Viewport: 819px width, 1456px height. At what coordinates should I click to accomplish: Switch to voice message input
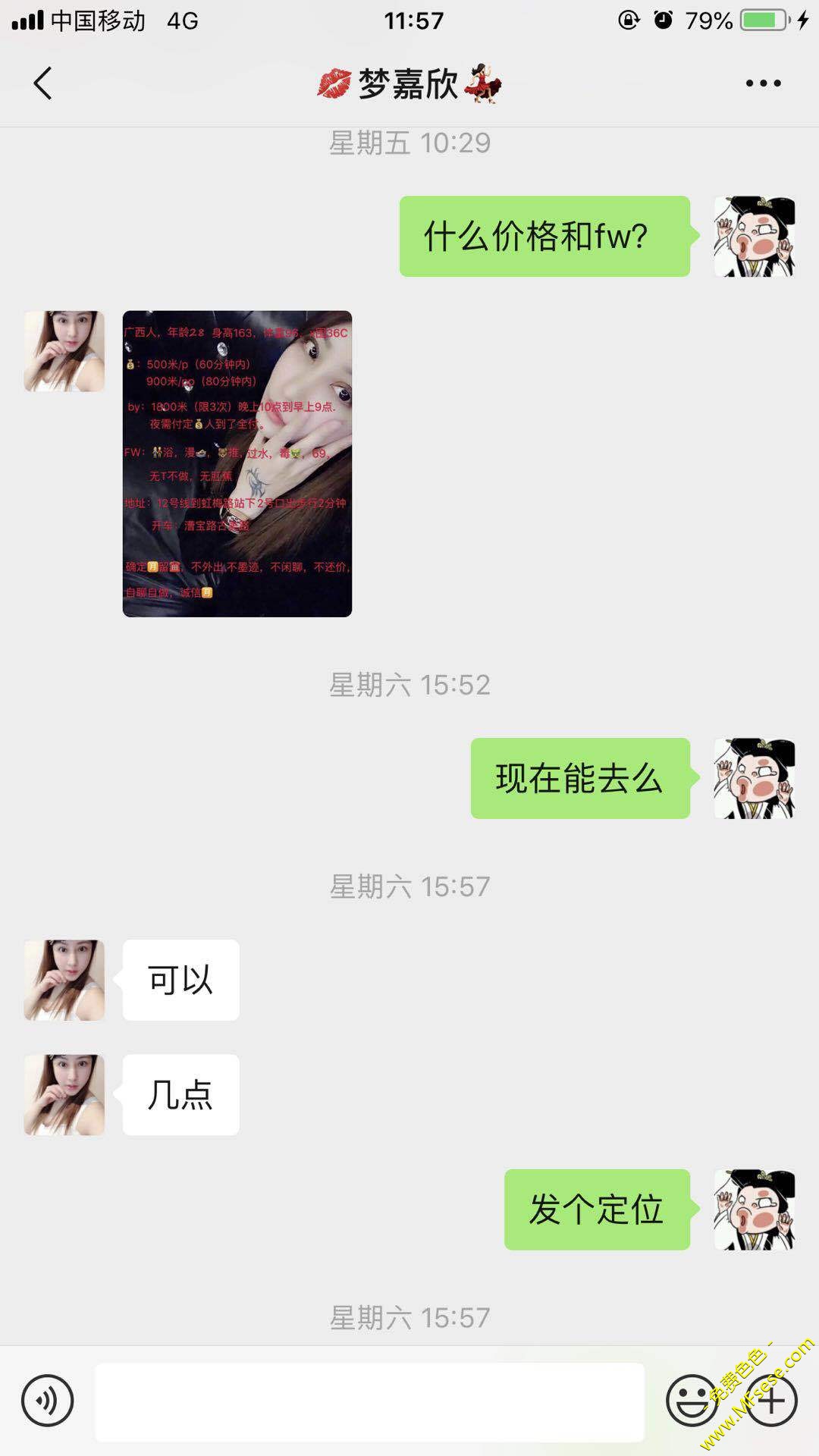(48, 1401)
